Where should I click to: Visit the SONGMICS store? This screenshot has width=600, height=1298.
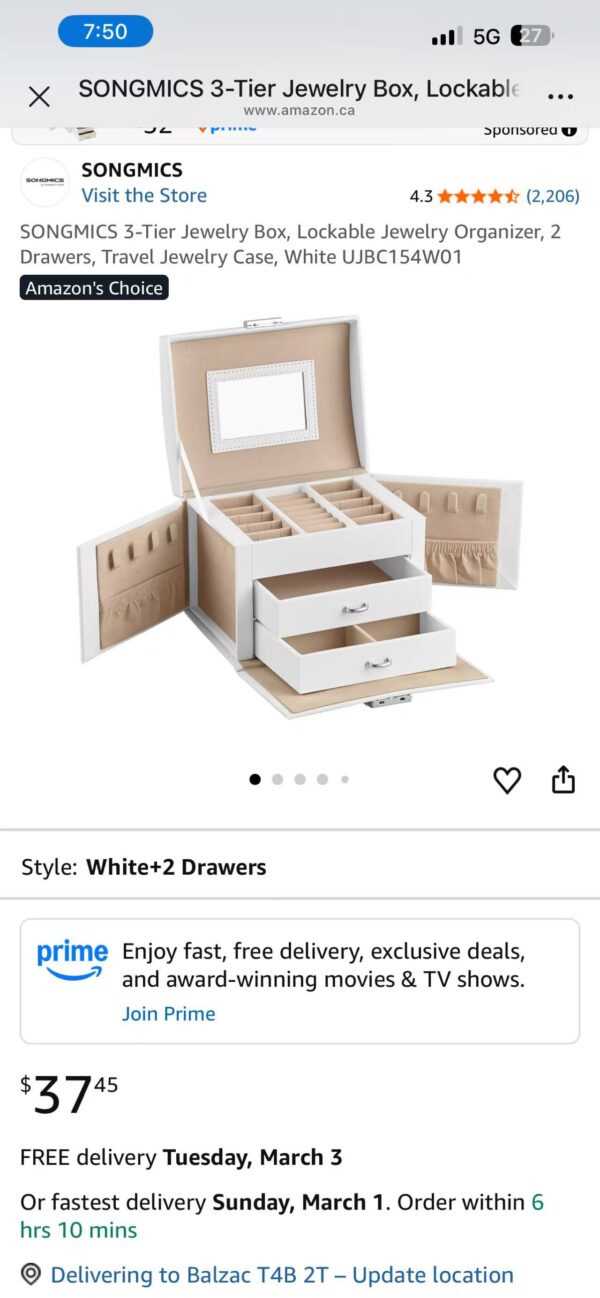coord(144,195)
